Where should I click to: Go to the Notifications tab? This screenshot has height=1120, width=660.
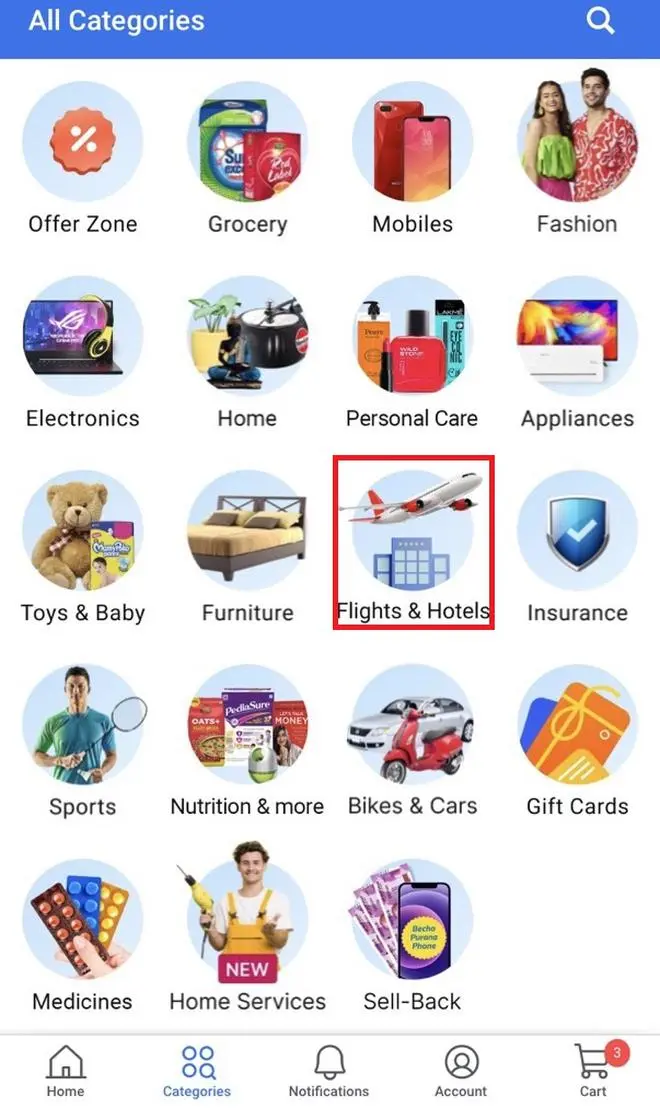pos(329,1072)
